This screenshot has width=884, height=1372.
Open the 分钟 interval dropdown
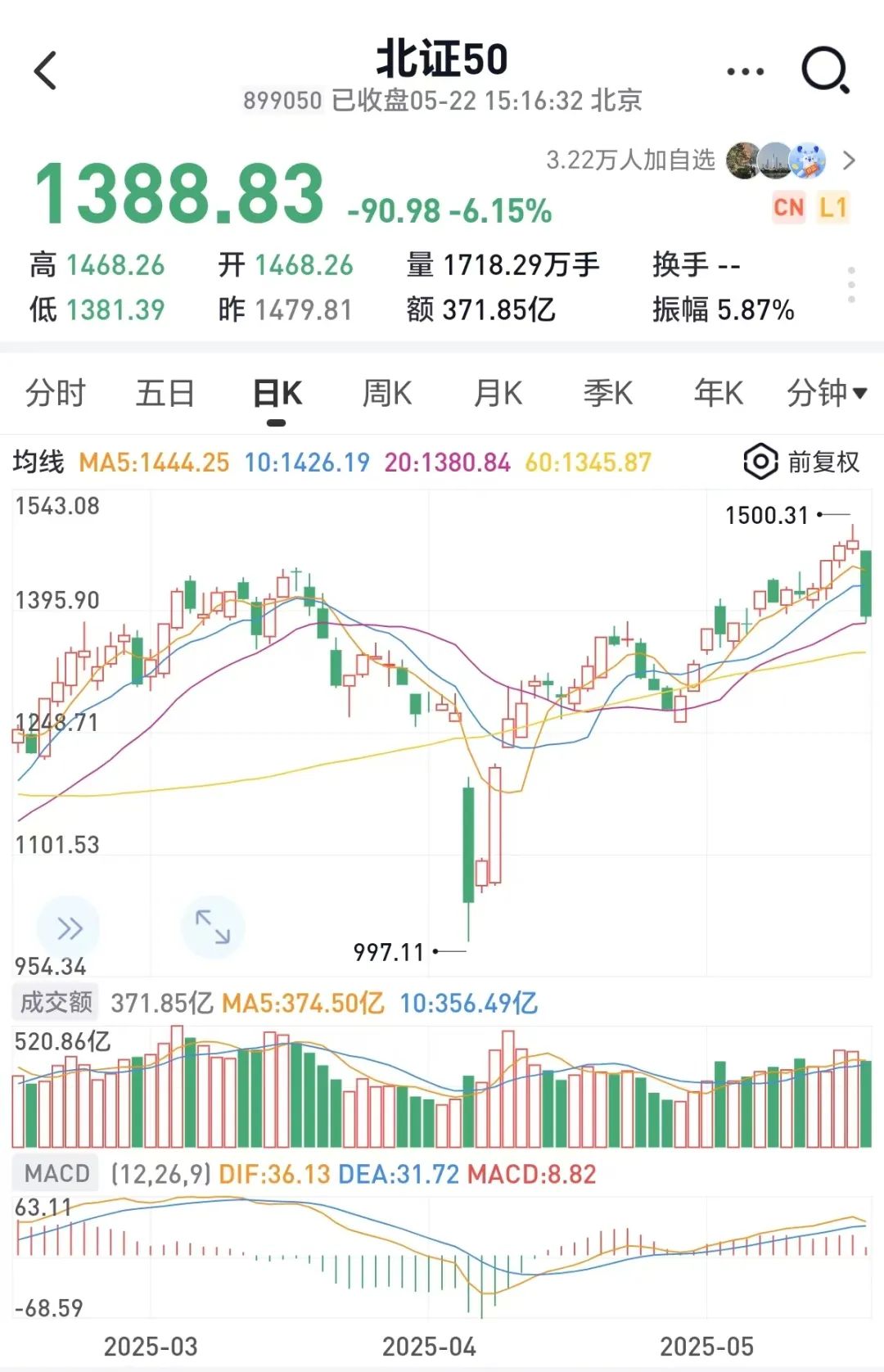[825, 394]
